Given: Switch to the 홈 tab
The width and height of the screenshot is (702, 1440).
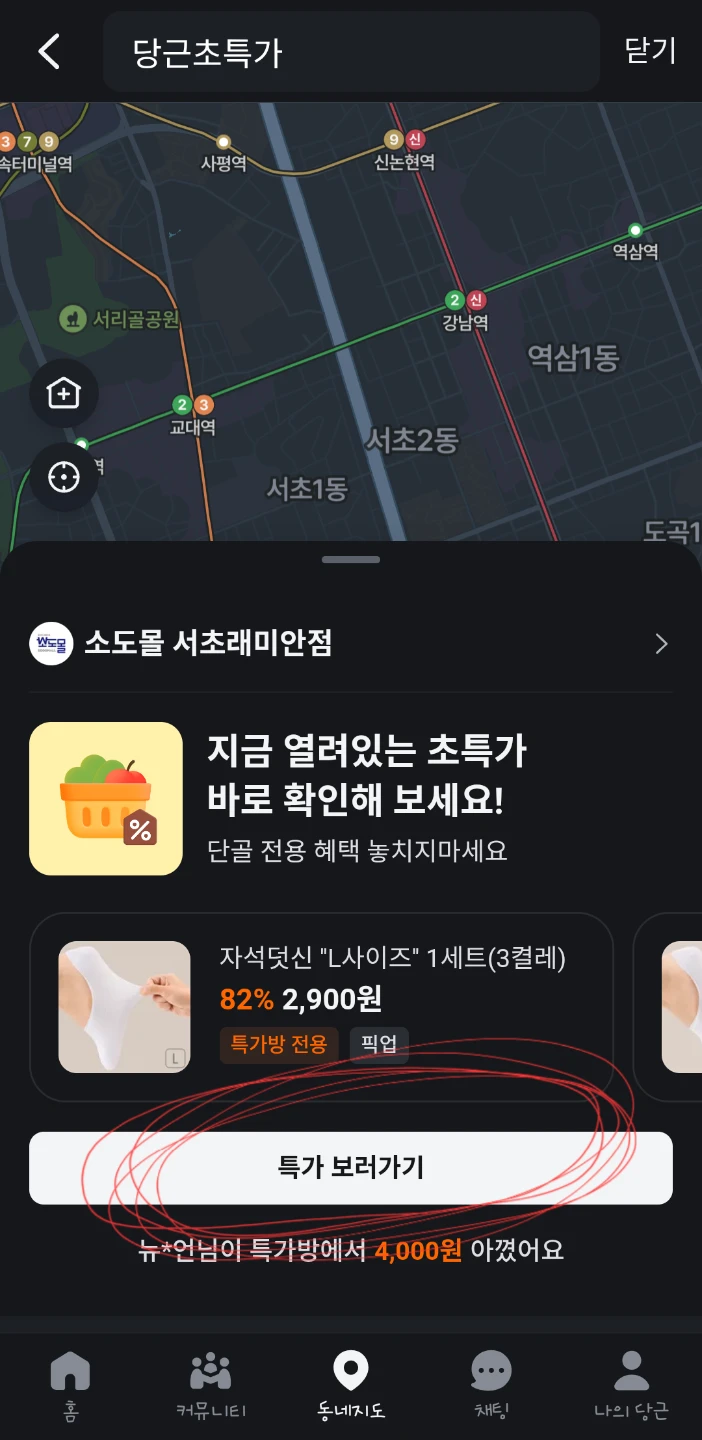Looking at the screenshot, I should click(x=70, y=1384).
